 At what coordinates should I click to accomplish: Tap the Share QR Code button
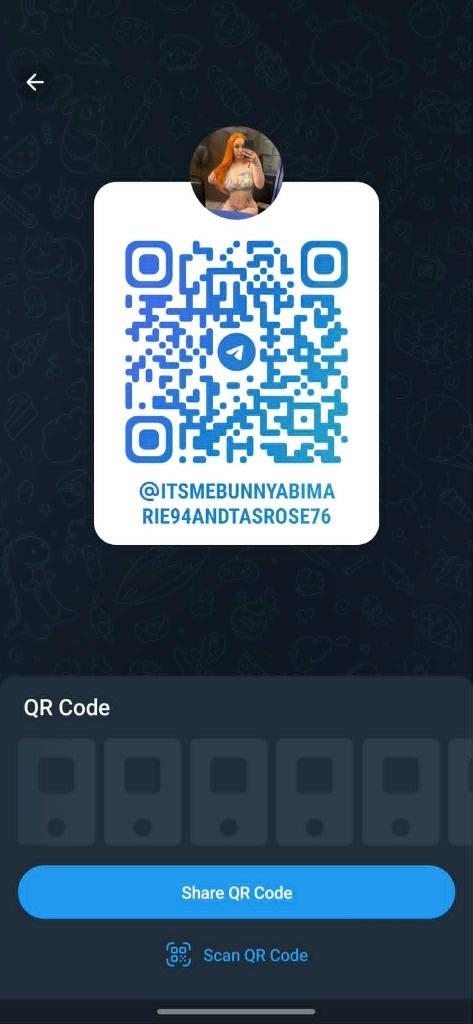[x=236, y=892]
